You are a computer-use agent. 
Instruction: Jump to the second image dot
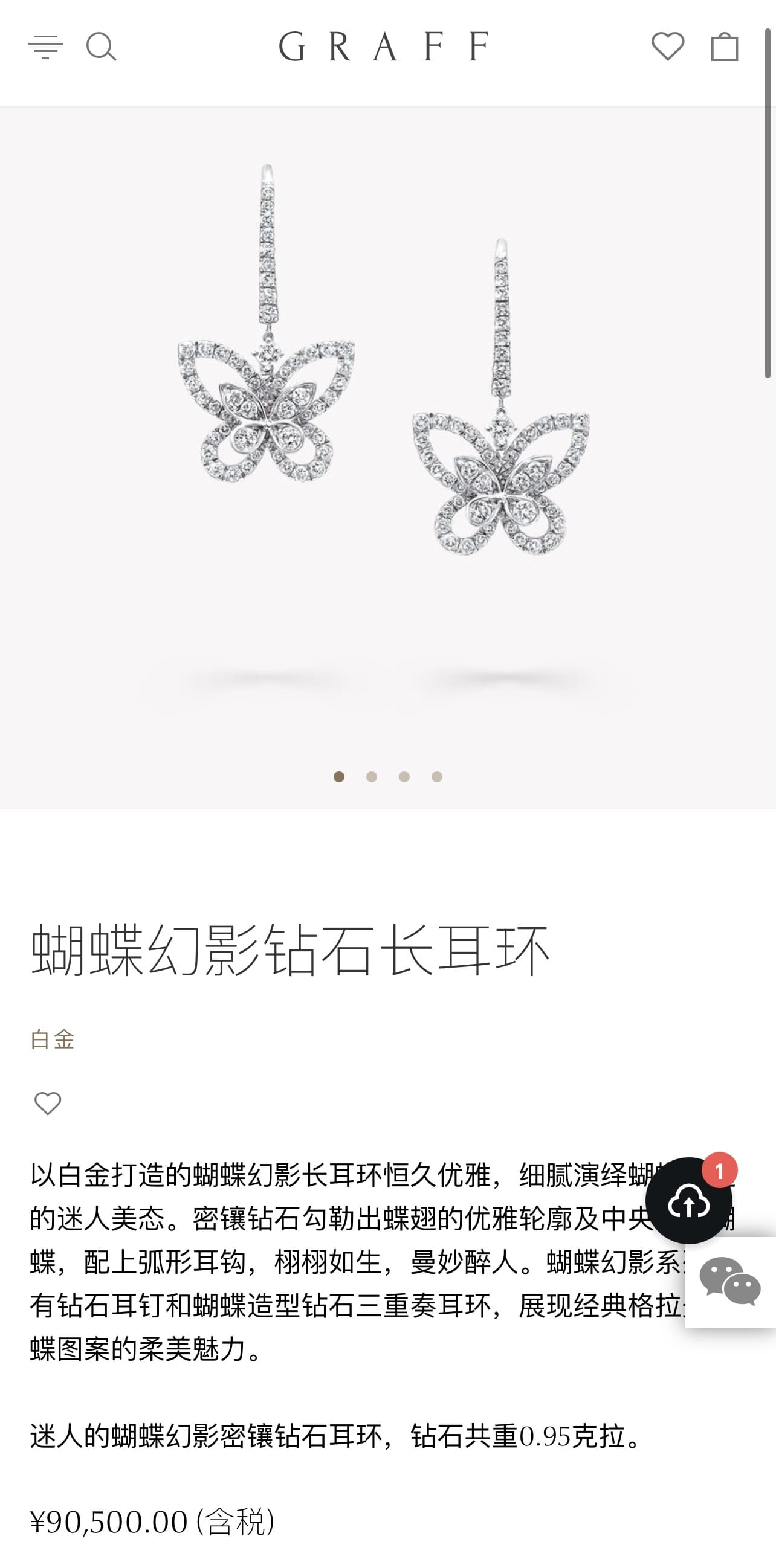click(372, 777)
